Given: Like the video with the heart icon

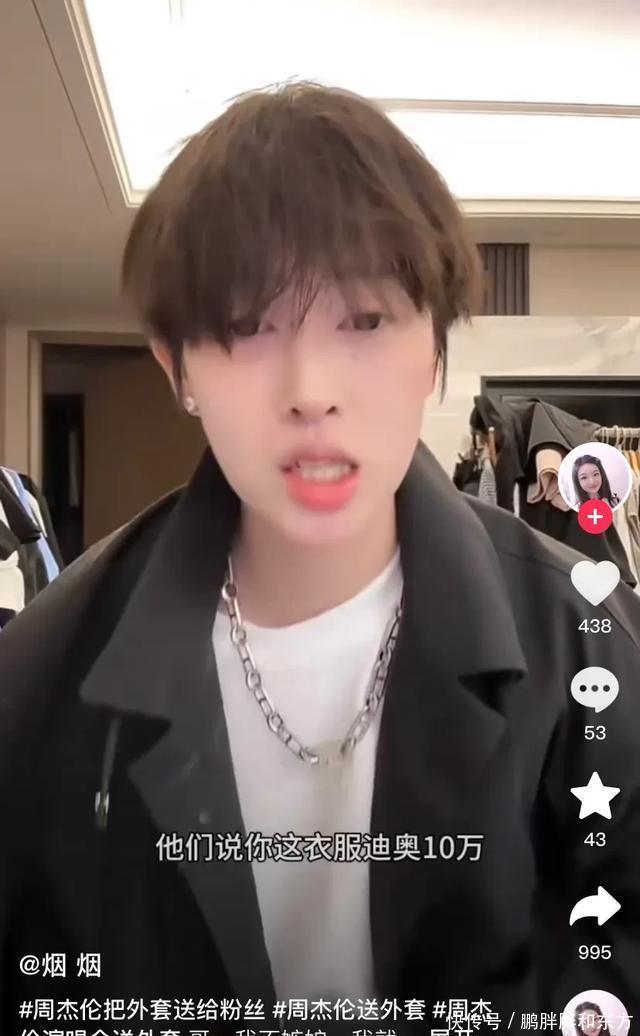Looking at the screenshot, I should point(594,583).
